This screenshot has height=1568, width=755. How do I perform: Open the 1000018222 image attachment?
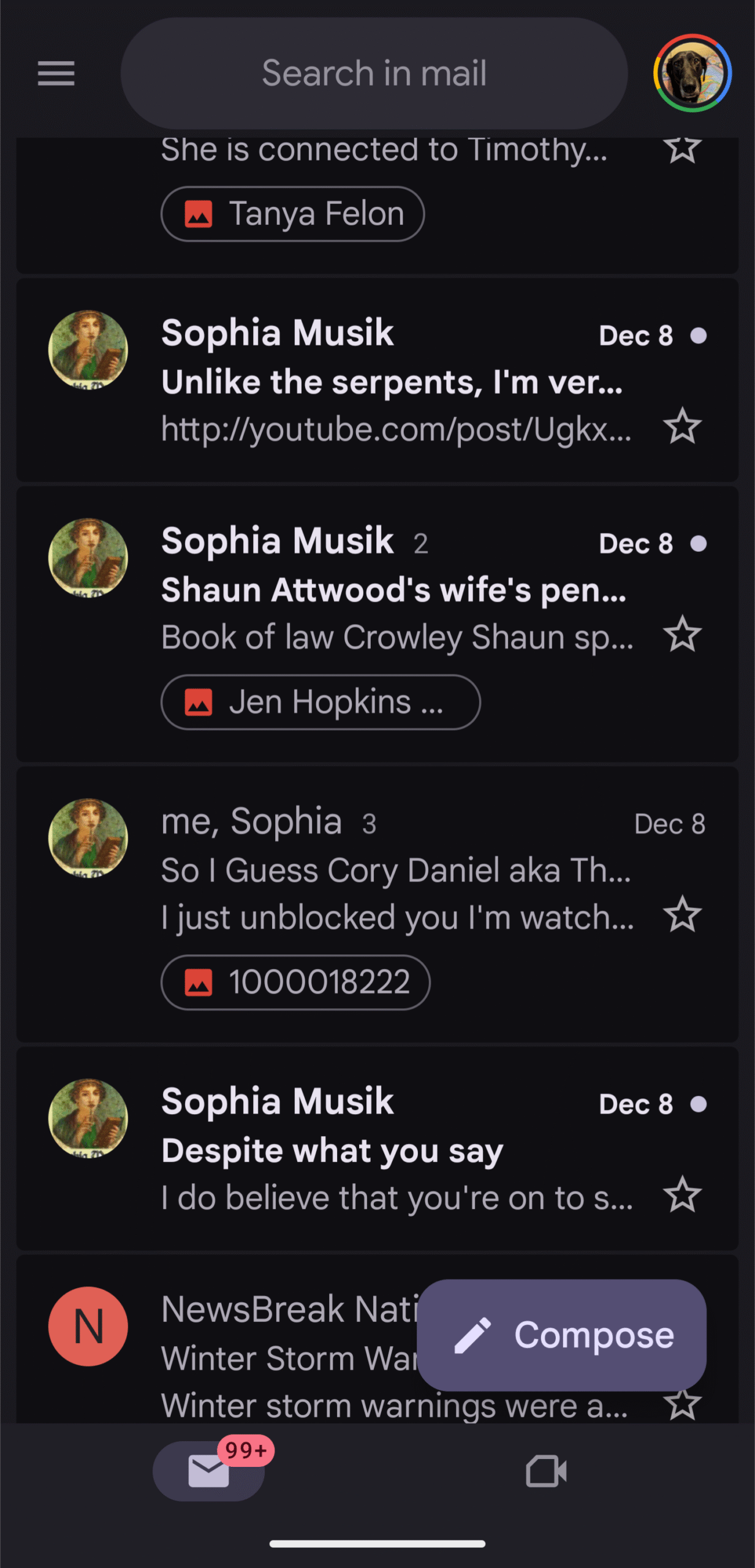tap(295, 982)
